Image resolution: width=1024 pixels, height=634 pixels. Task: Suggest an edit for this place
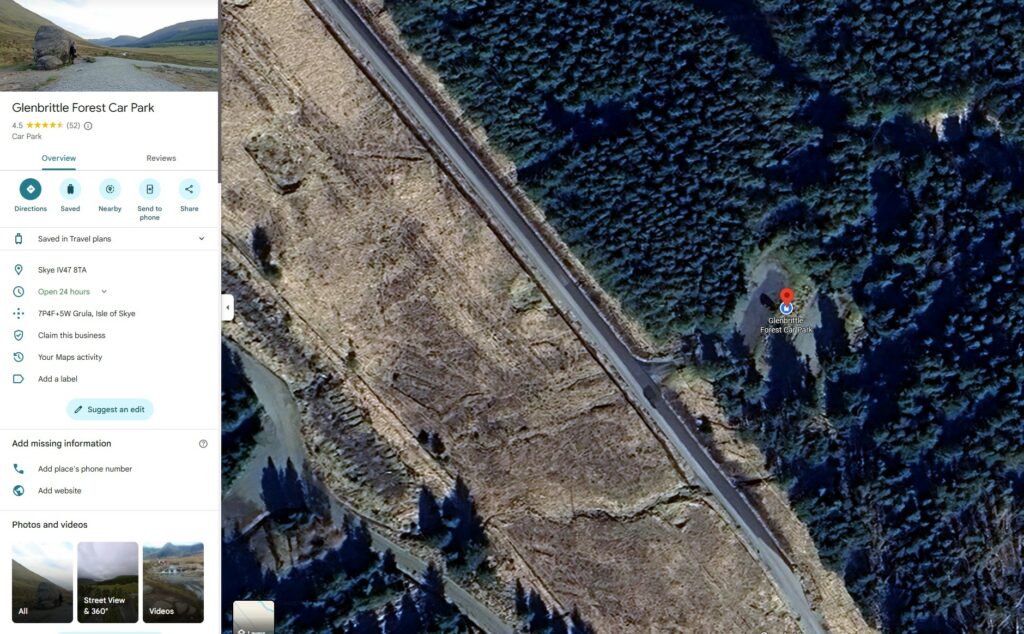(x=110, y=409)
